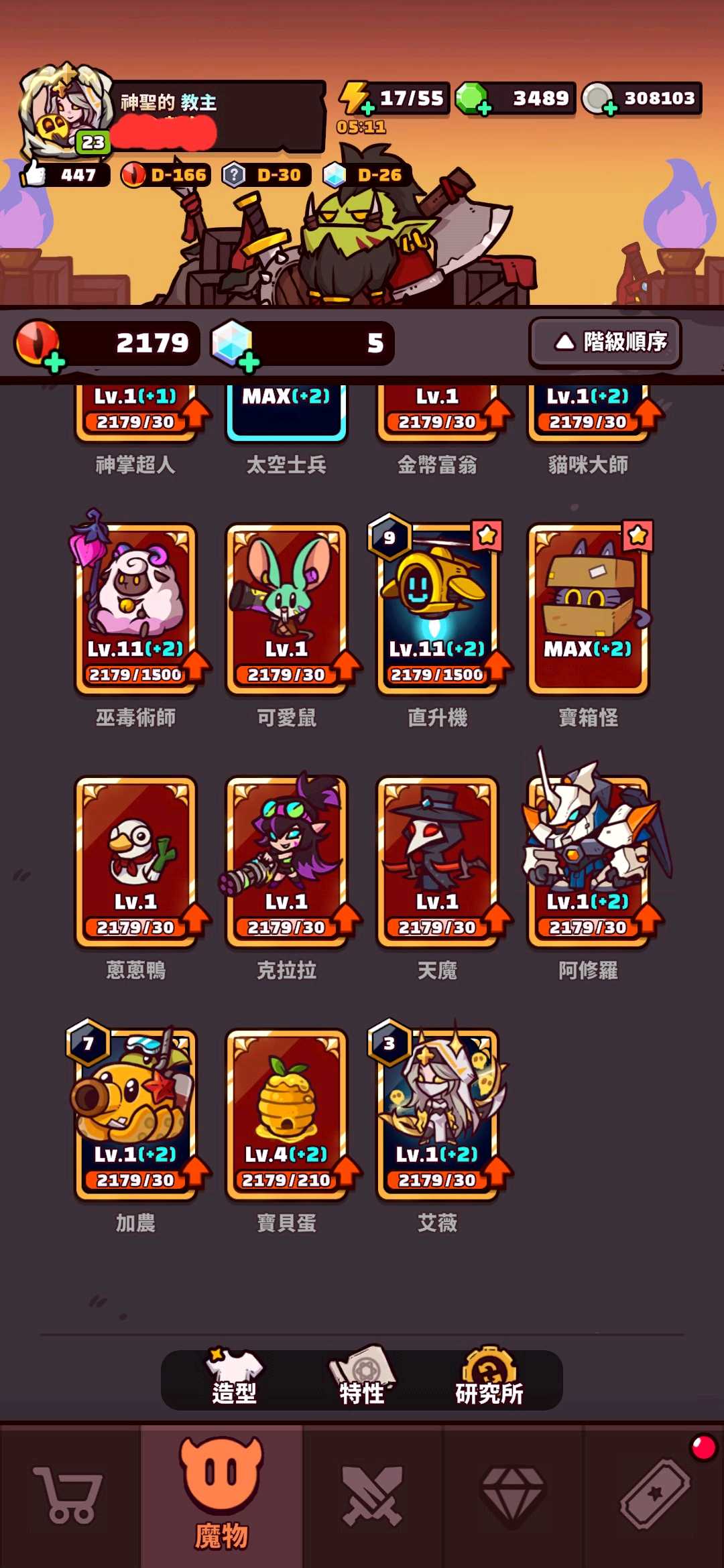Open the 加農 monster card
Viewport: 724px width, 1568px height.
[x=135, y=1114]
